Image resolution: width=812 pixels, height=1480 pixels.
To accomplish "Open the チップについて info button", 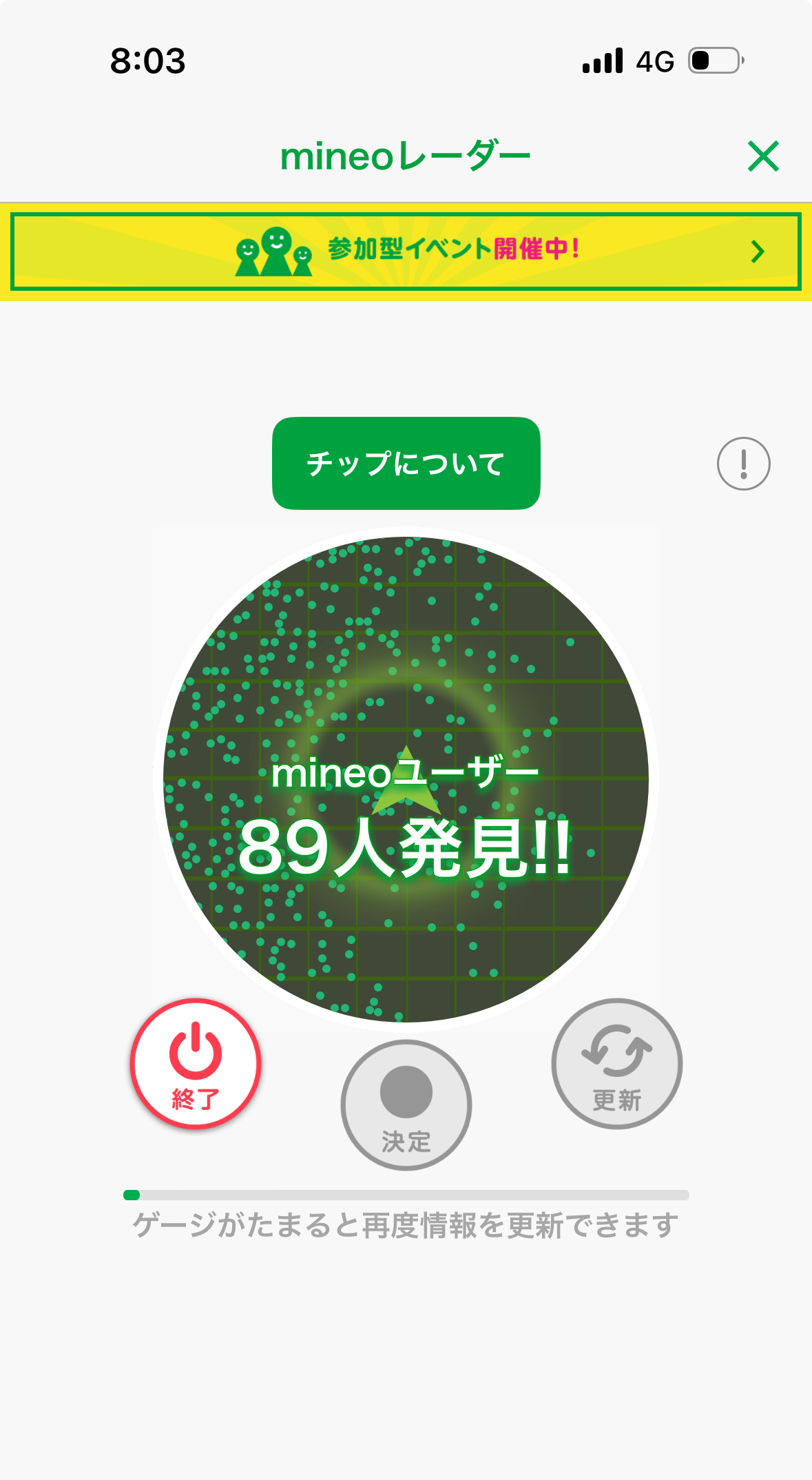I will pyautogui.click(x=406, y=463).
